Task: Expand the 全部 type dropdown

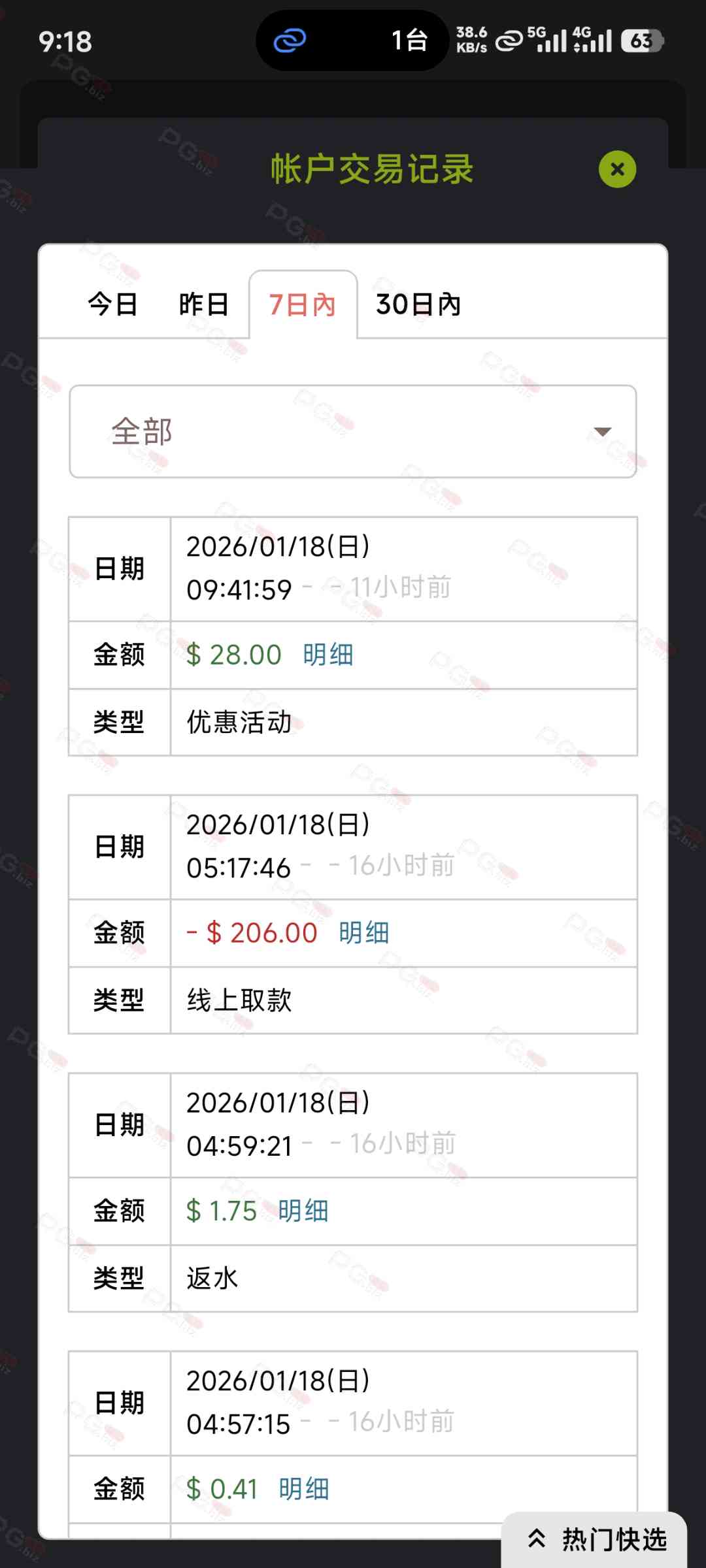Action: coord(353,432)
